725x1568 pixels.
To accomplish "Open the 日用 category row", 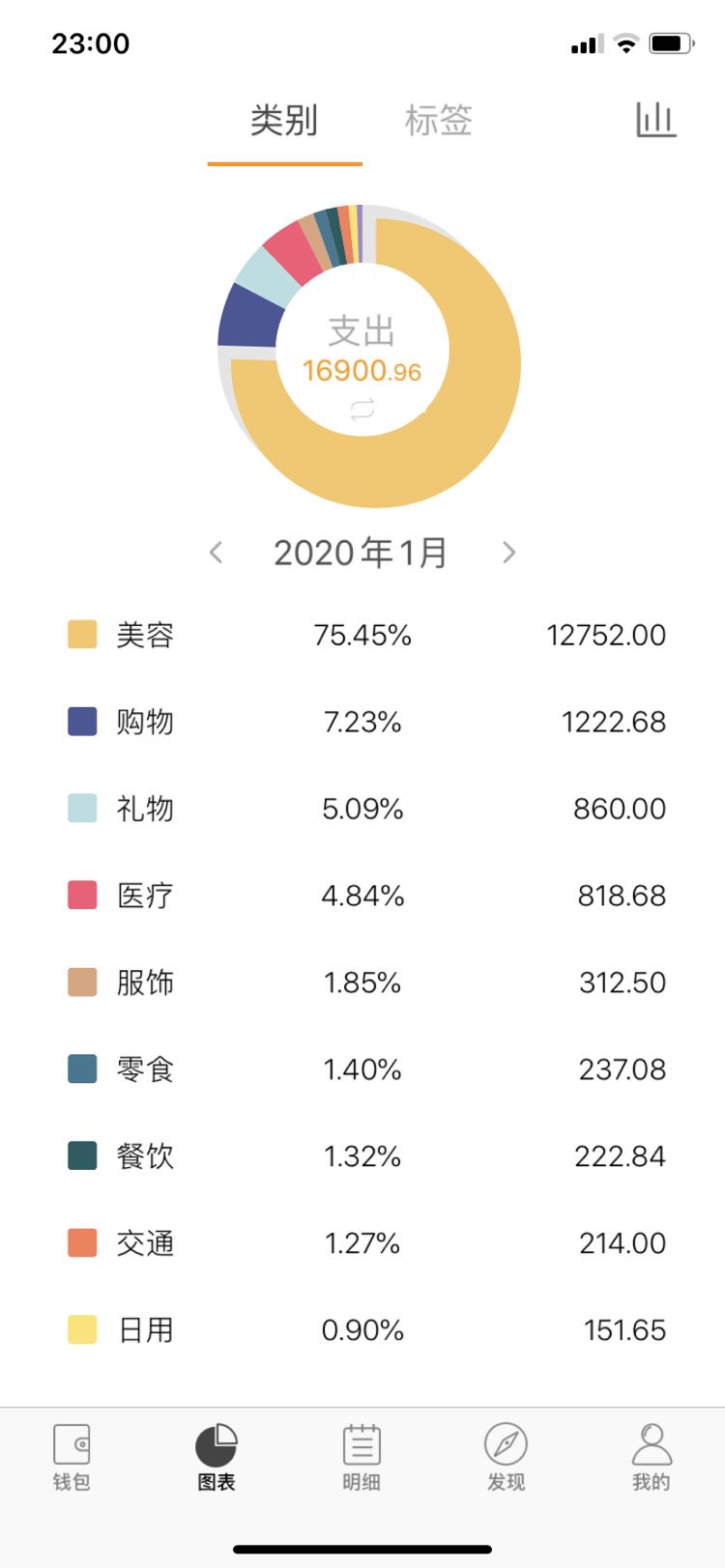I will click(x=362, y=1330).
